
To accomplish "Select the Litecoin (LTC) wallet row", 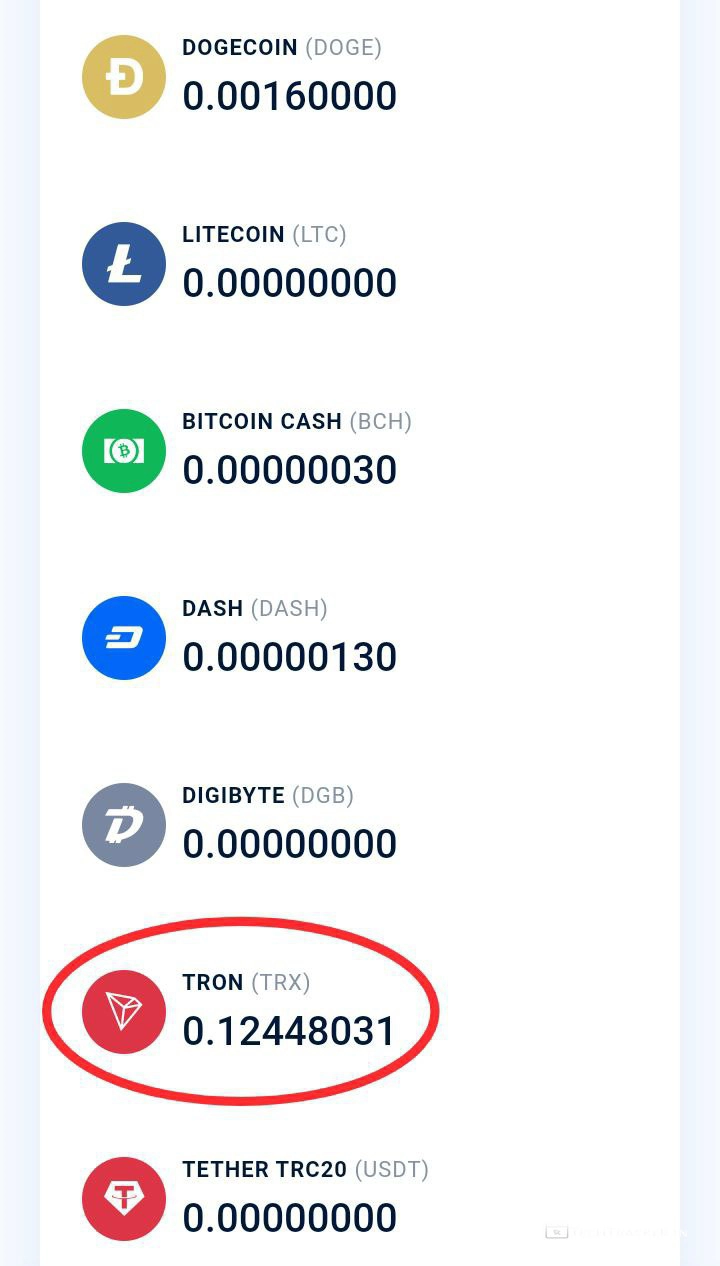I will (x=288, y=265).
